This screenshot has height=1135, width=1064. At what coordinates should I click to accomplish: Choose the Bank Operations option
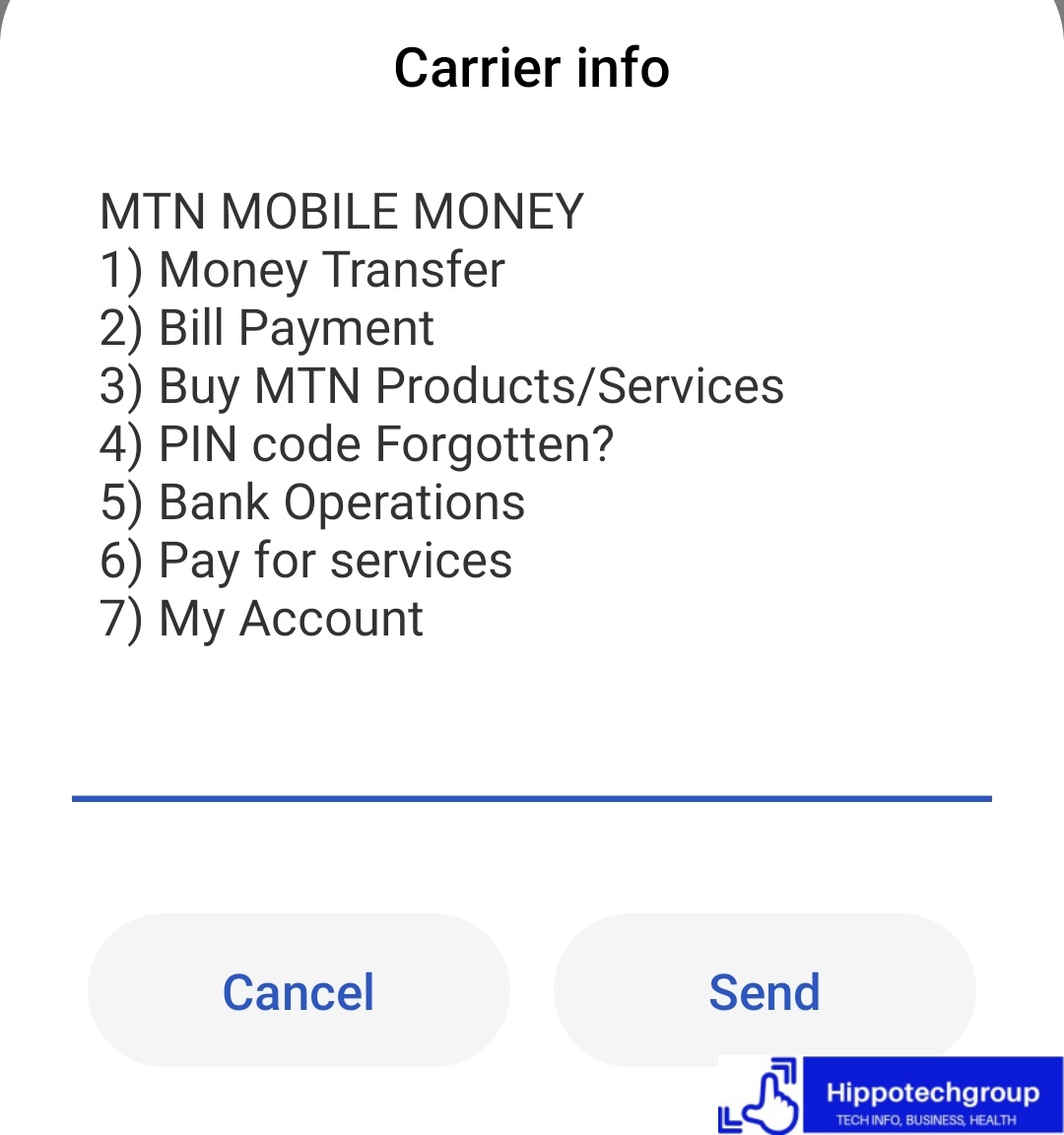click(x=312, y=501)
